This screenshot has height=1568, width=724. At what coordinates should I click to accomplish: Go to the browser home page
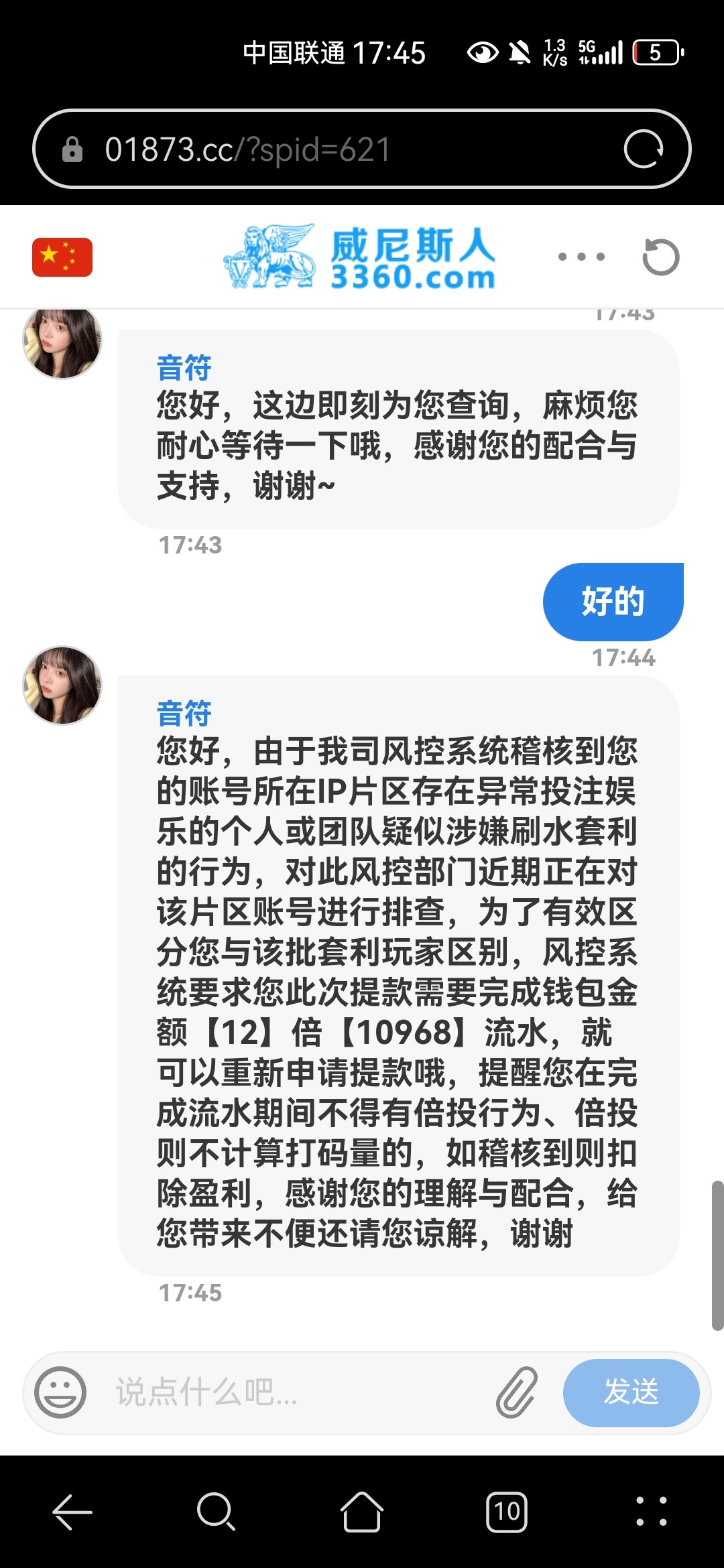pyautogui.click(x=362, y=1512)
